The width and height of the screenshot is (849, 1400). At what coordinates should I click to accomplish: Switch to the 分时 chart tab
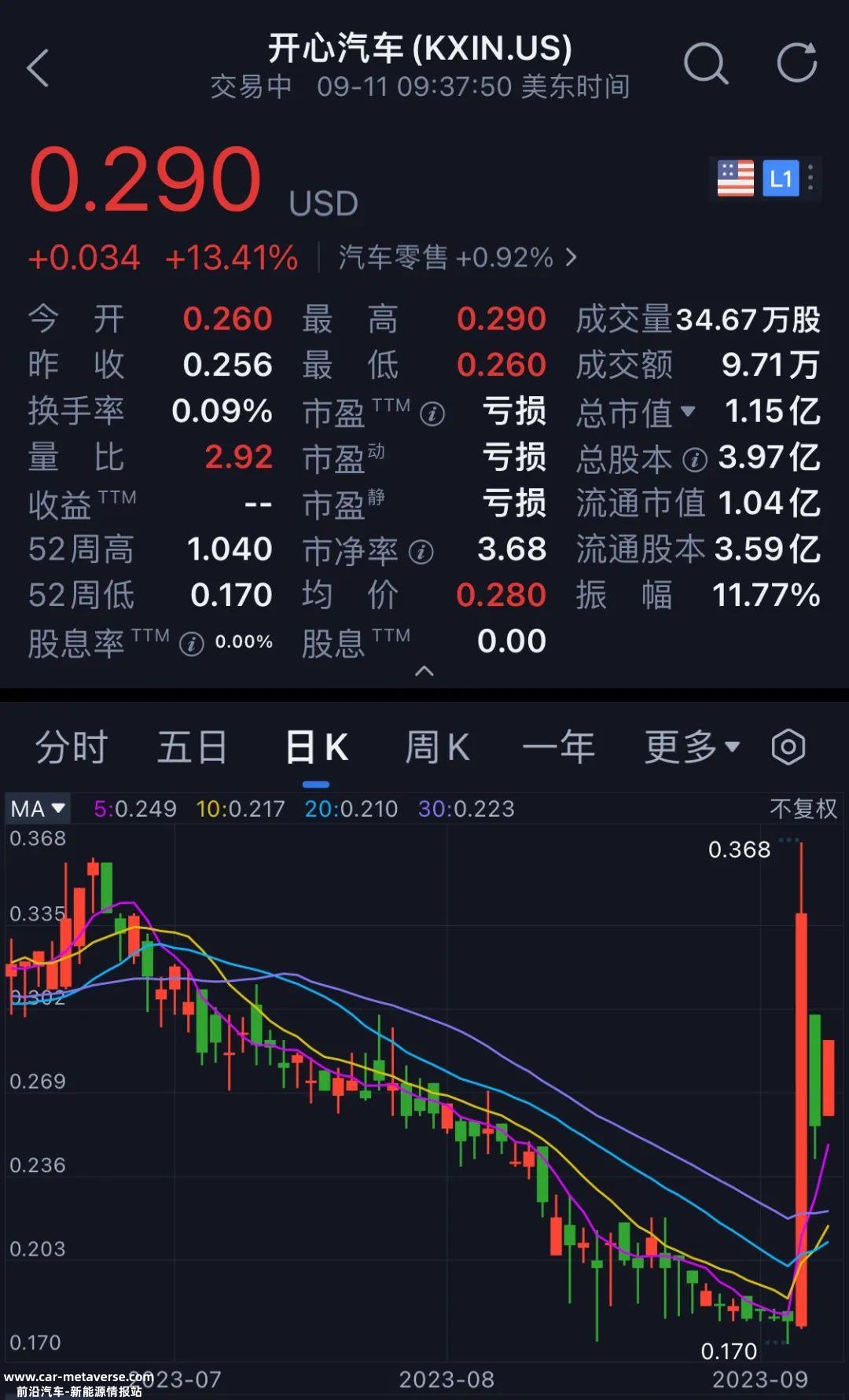[72, 747]
